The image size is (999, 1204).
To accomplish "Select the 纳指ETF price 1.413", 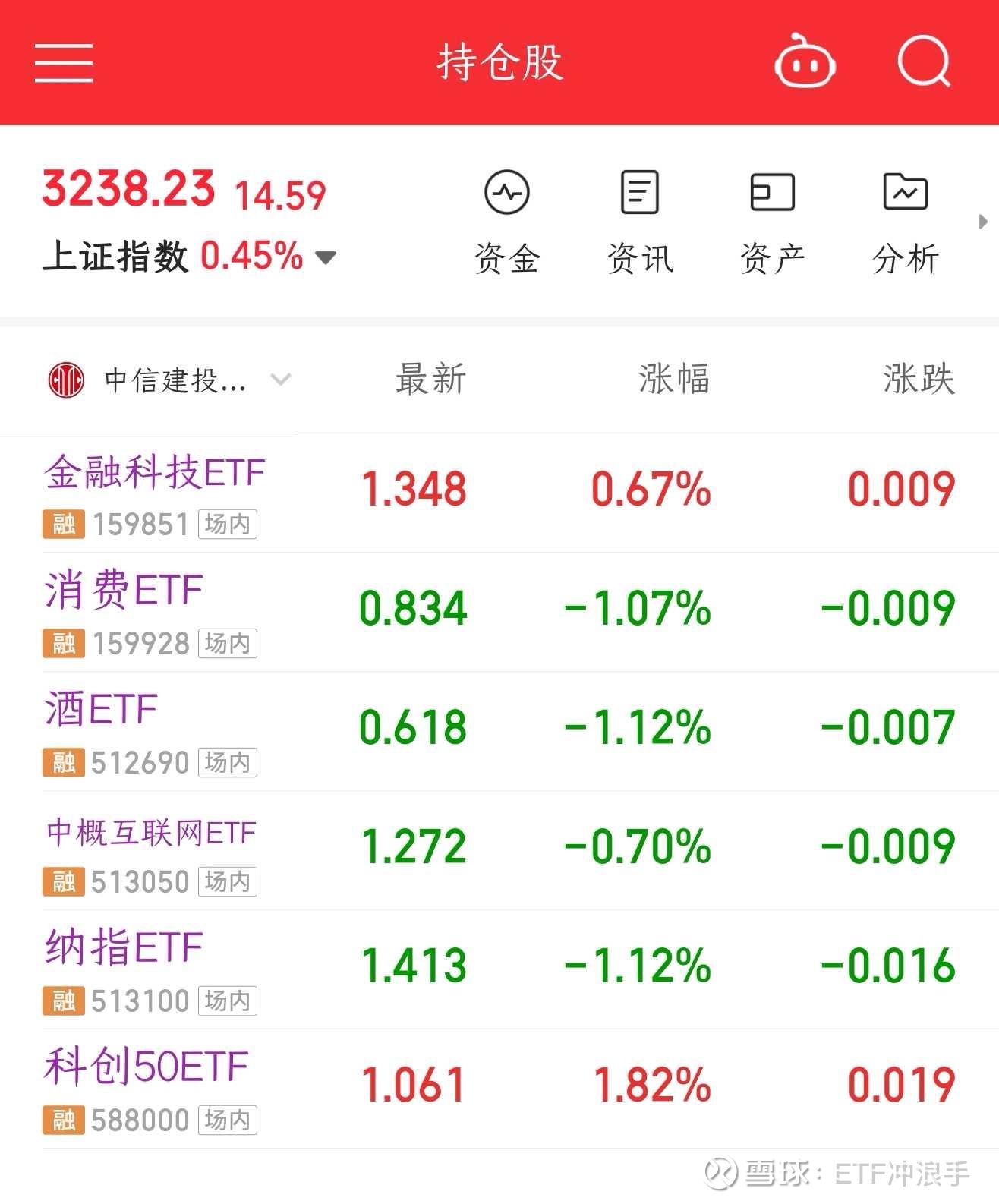I will tap(414, 964).
